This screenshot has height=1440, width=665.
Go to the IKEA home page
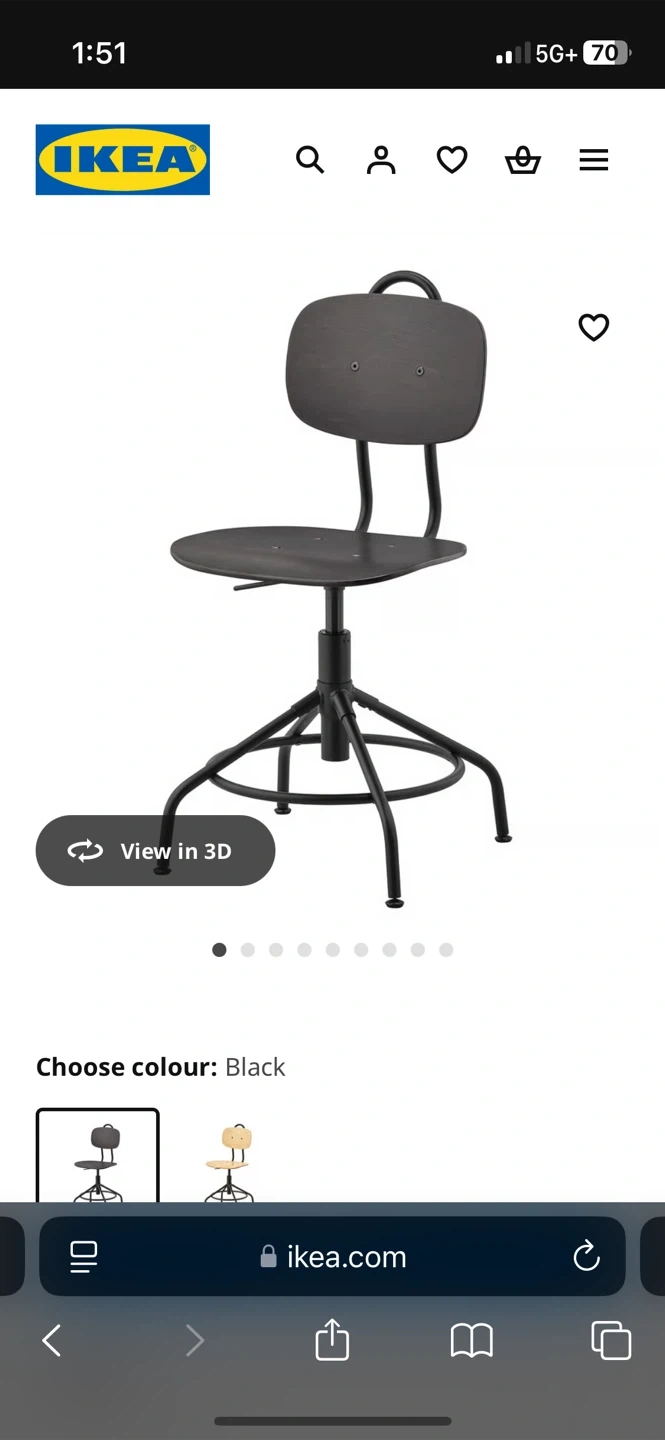click(x=123, y=159)
